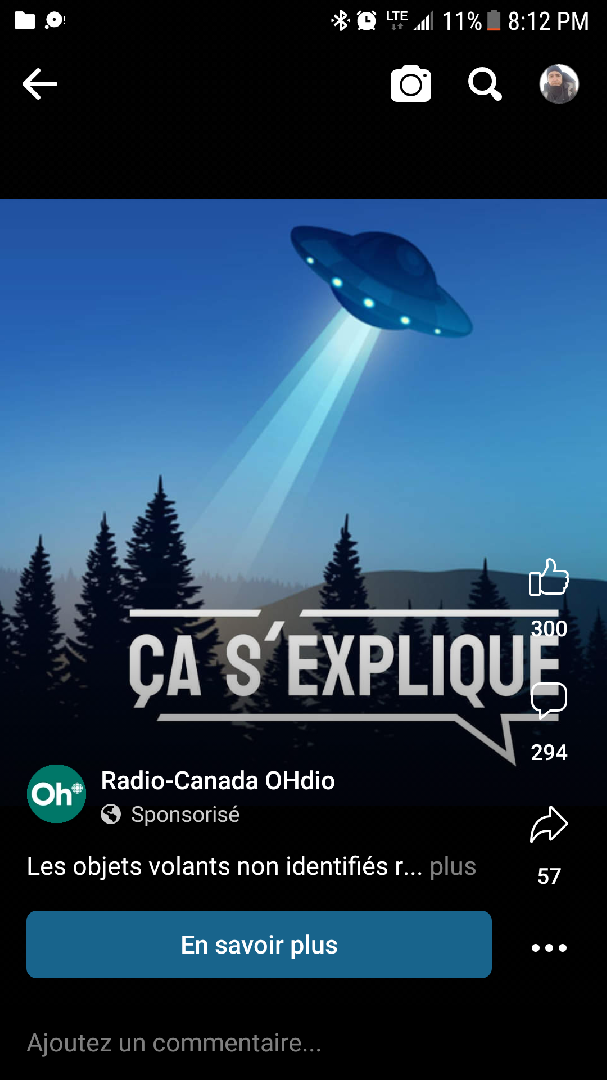This screenshot has width=607, height=1080.
Task: Like the Radio-Canada OHdio post
Action: (x=548, y=579)
